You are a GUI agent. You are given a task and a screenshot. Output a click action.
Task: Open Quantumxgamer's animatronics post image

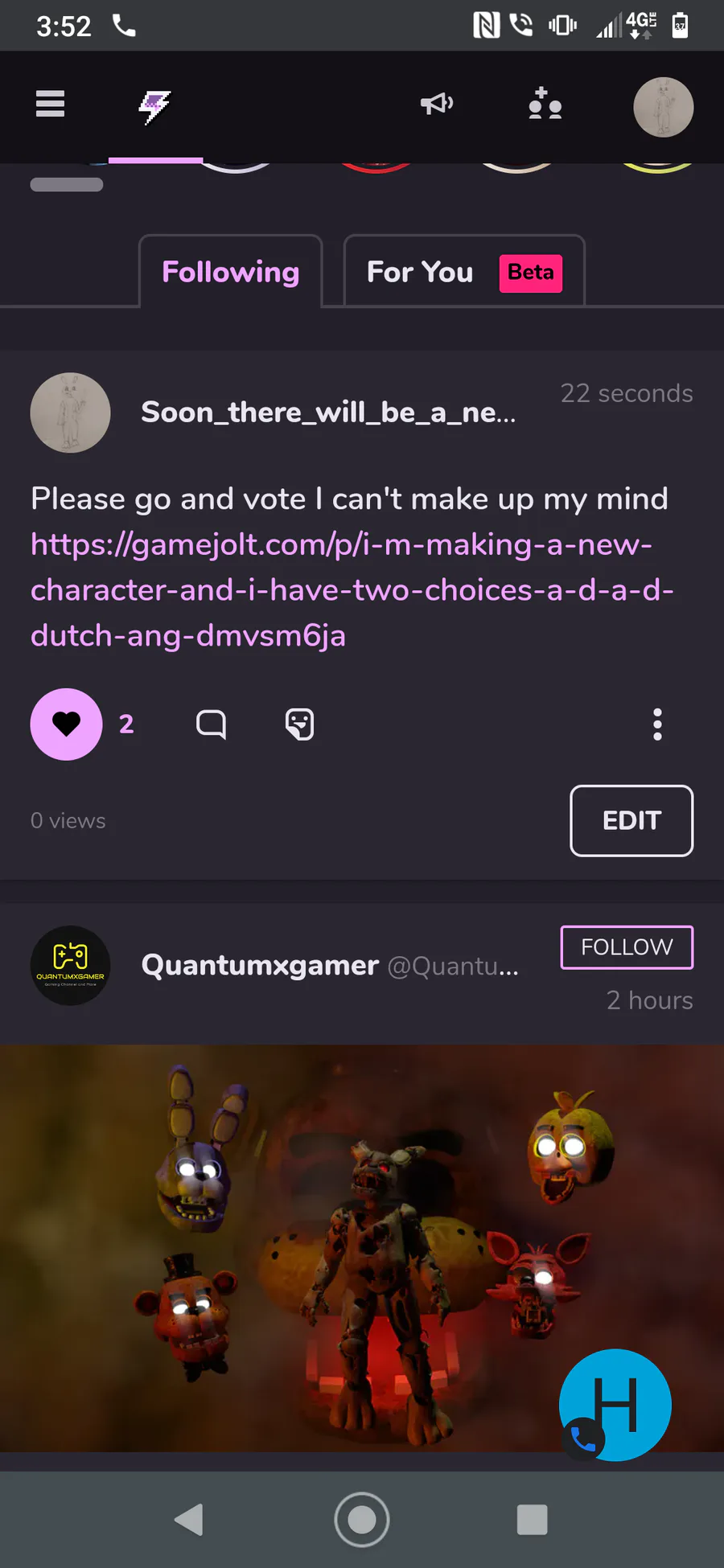point(322,1246)
